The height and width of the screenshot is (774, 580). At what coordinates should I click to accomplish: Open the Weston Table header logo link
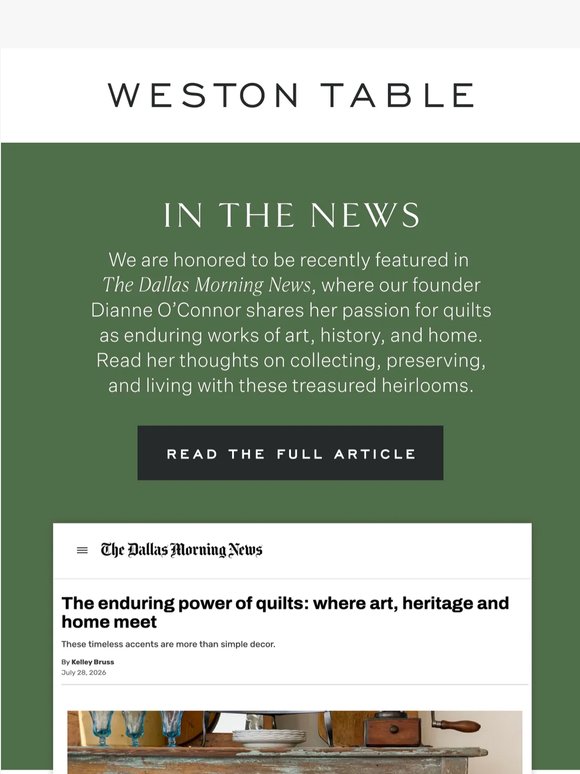click(291, 95)
